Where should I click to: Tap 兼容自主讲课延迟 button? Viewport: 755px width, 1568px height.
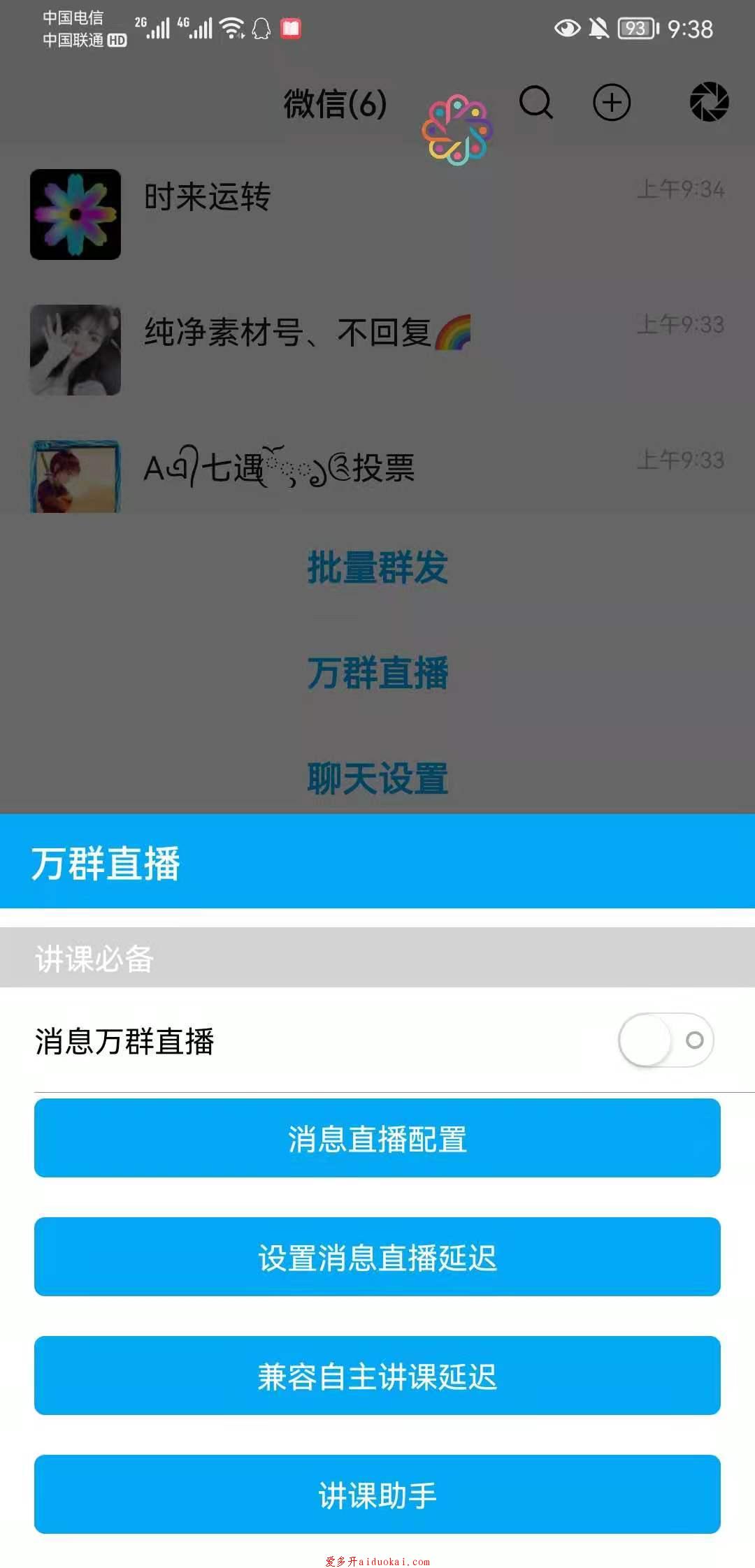point(377,1376)
